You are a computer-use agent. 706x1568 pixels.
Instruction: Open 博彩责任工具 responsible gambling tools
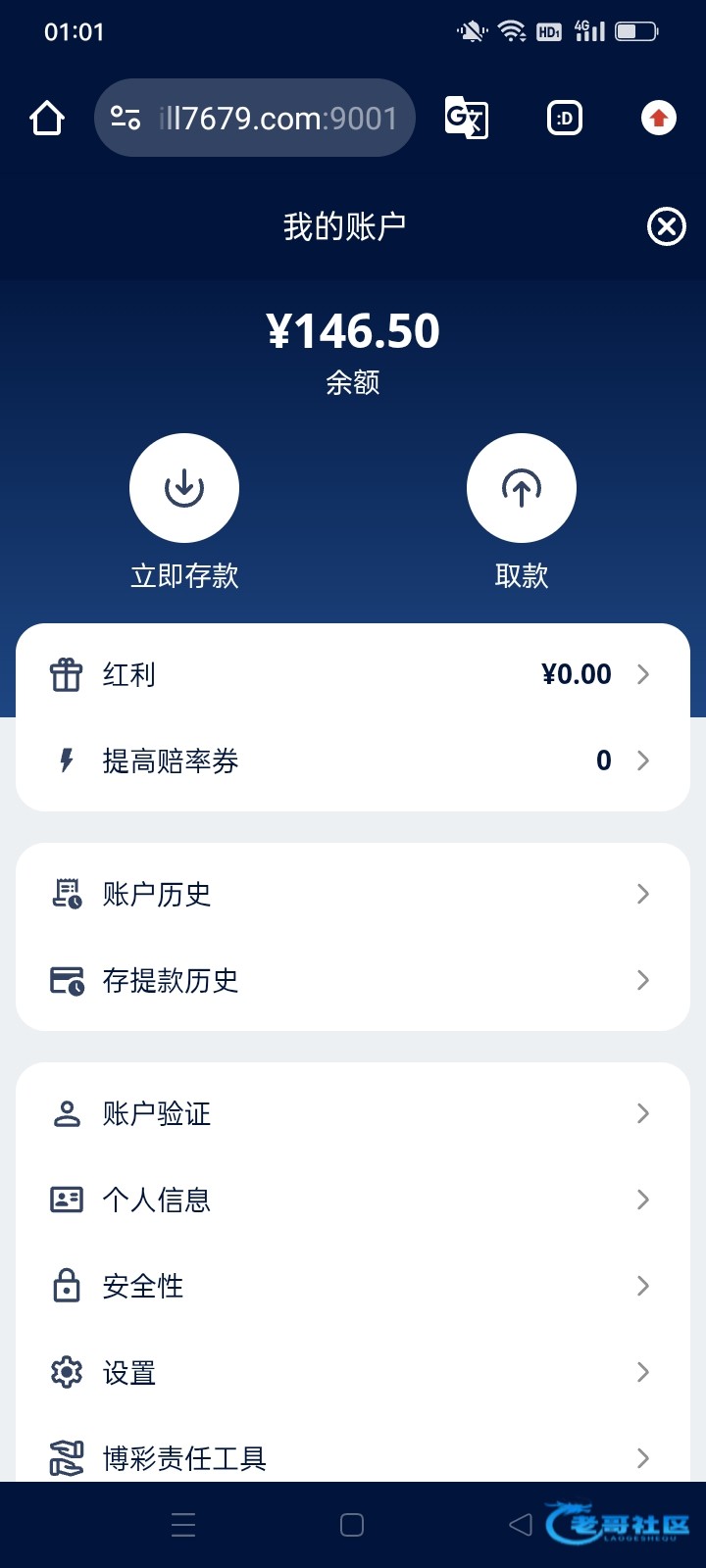pos(353,1458)
